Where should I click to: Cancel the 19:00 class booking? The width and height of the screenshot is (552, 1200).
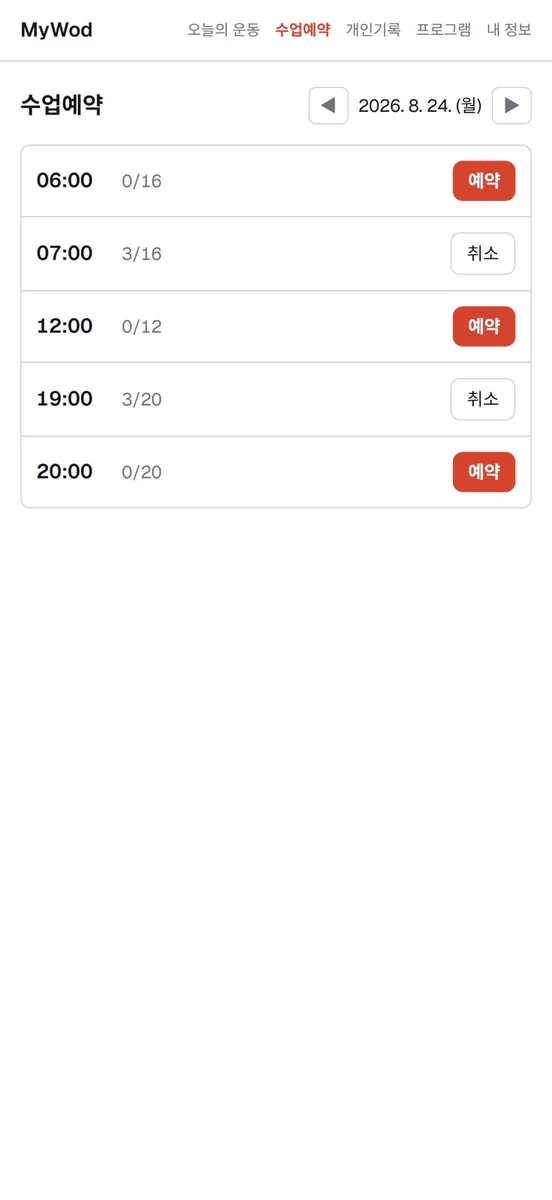pyautogui.click(x=483, y=399)
